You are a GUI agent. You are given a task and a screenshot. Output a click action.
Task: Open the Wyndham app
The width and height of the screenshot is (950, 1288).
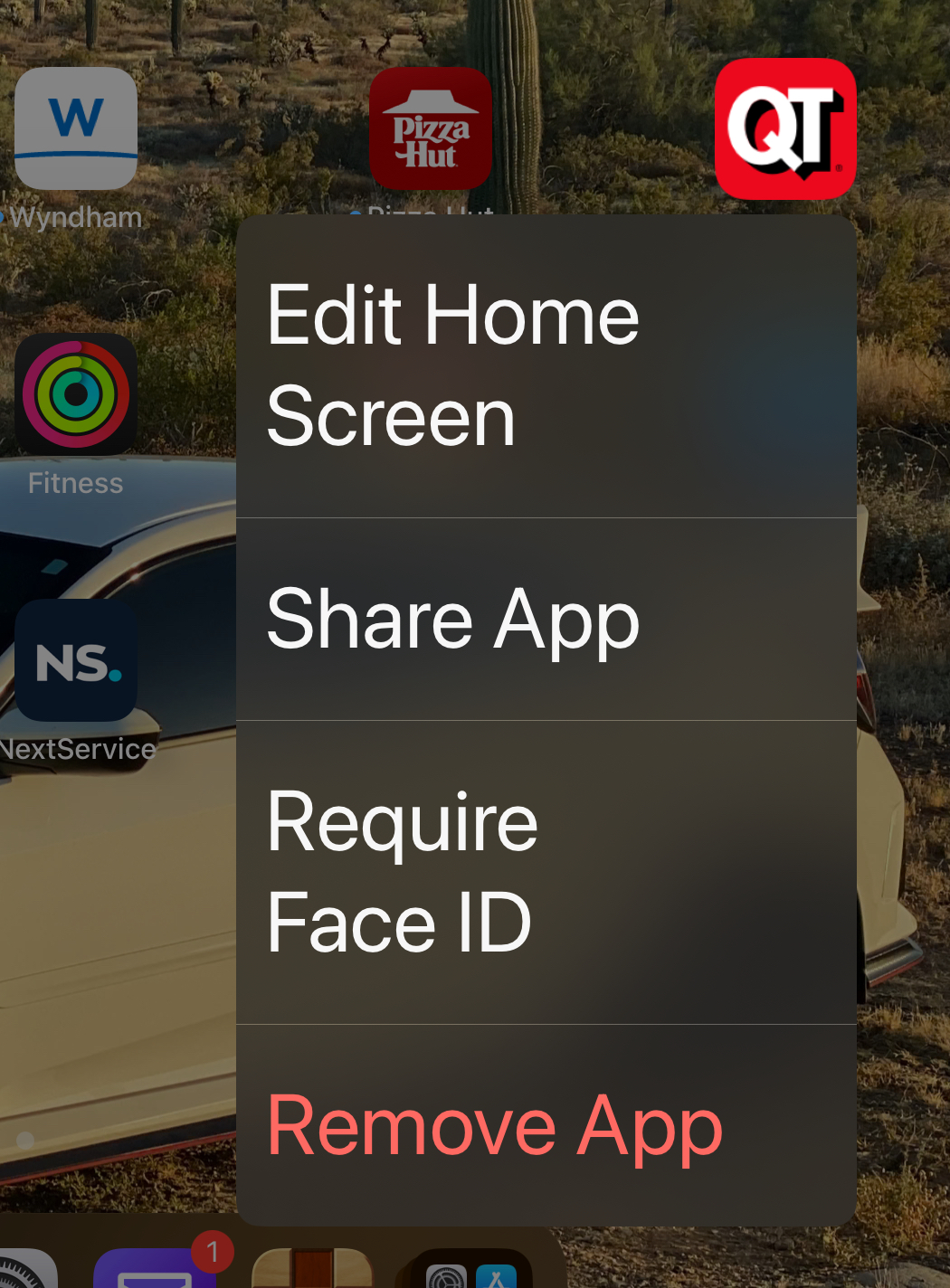click(x=76, y=128)
